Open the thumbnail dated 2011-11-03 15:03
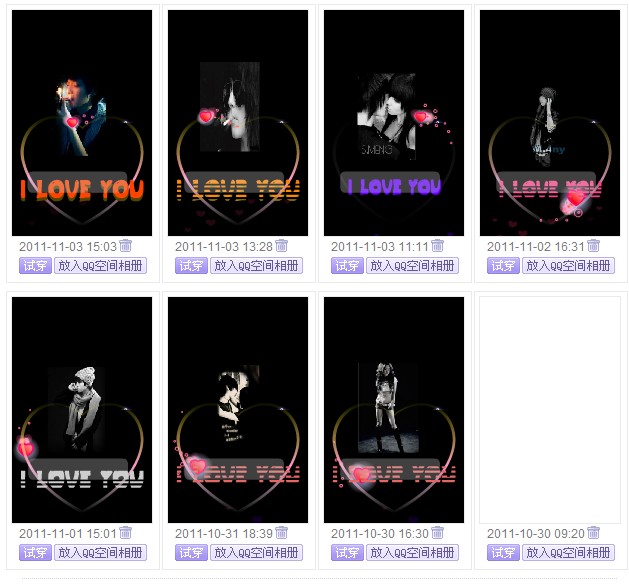 click(82, 122)
